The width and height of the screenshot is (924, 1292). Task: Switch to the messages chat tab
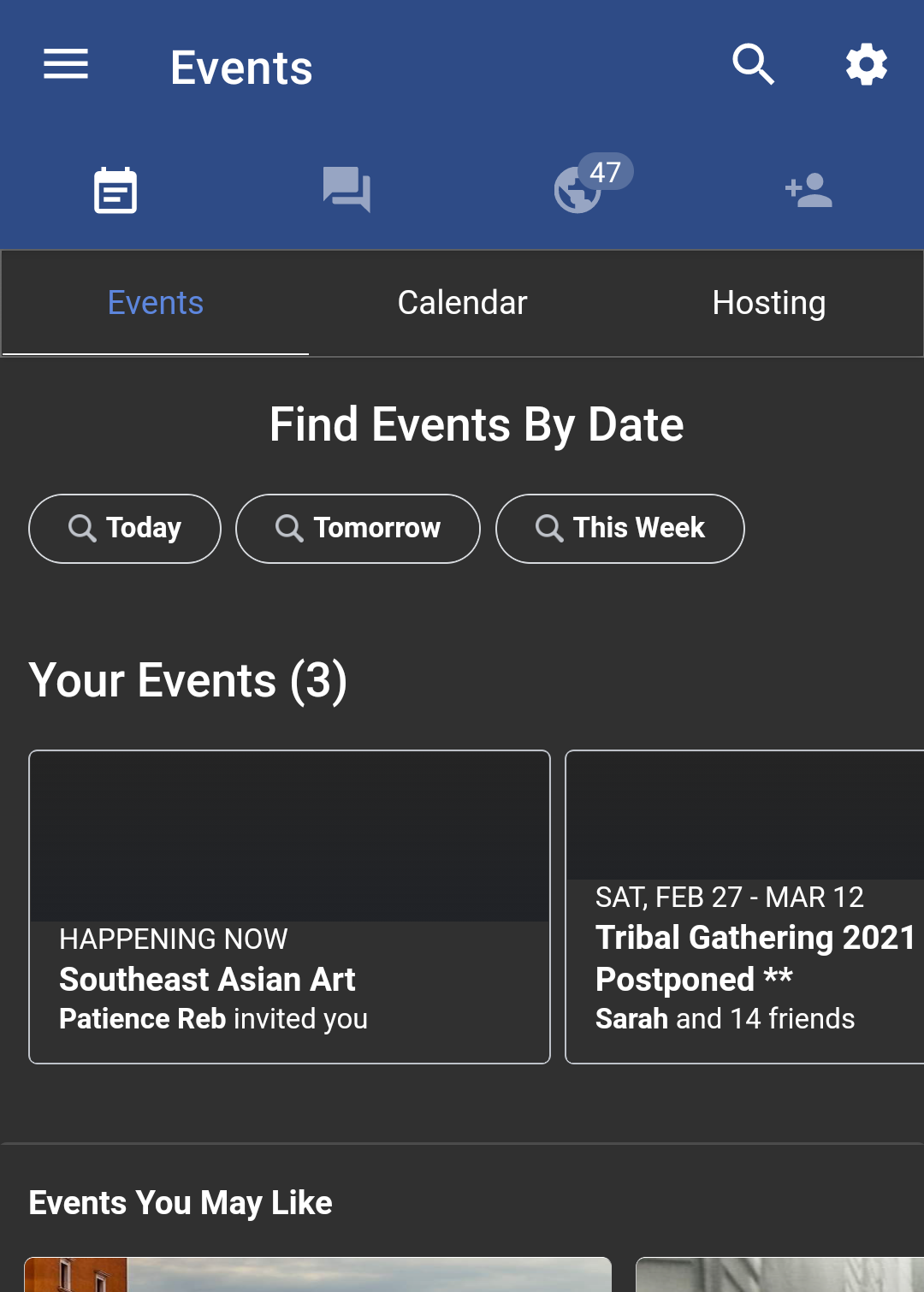tap(346, 190)
